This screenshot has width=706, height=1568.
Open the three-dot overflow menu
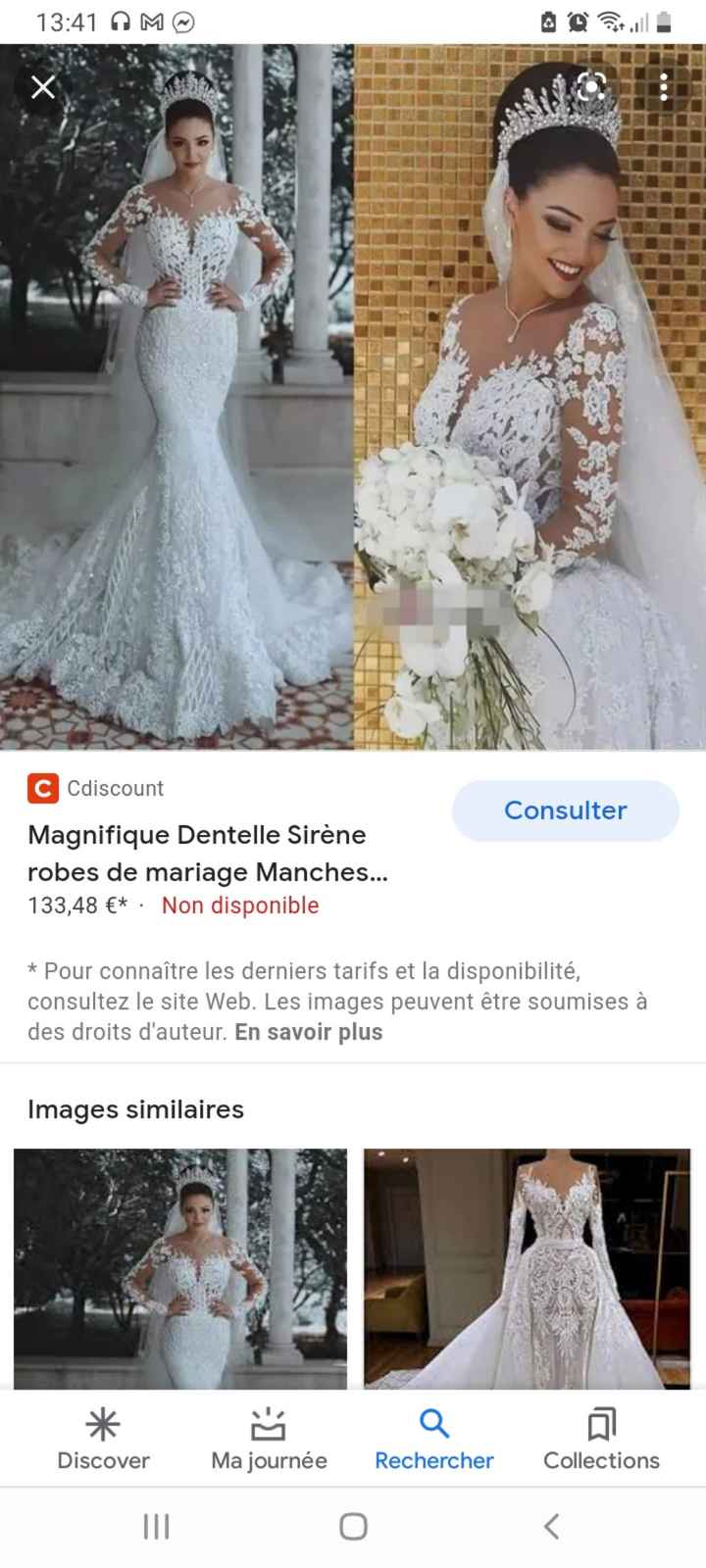coord(666,88)
